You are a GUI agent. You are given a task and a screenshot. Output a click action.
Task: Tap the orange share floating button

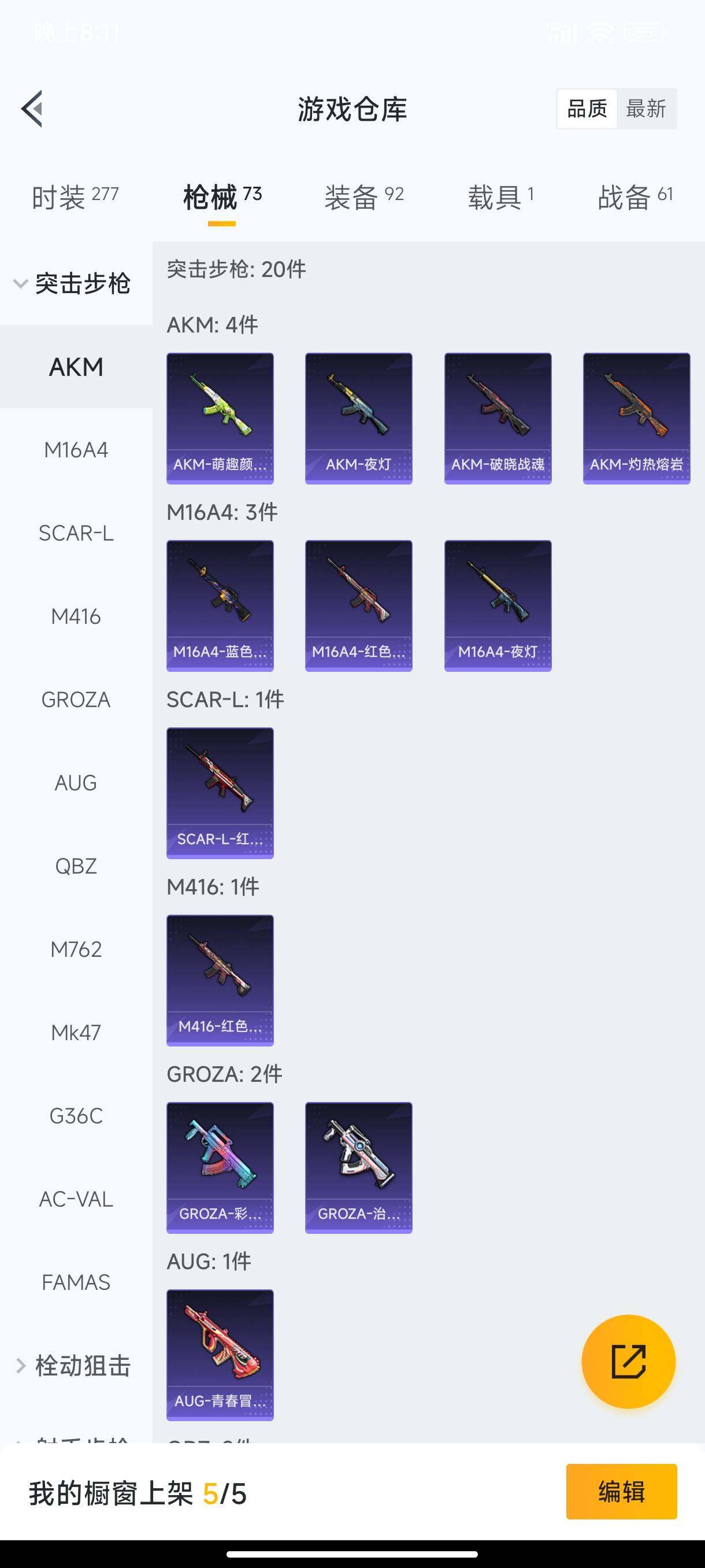(628, 1361)
